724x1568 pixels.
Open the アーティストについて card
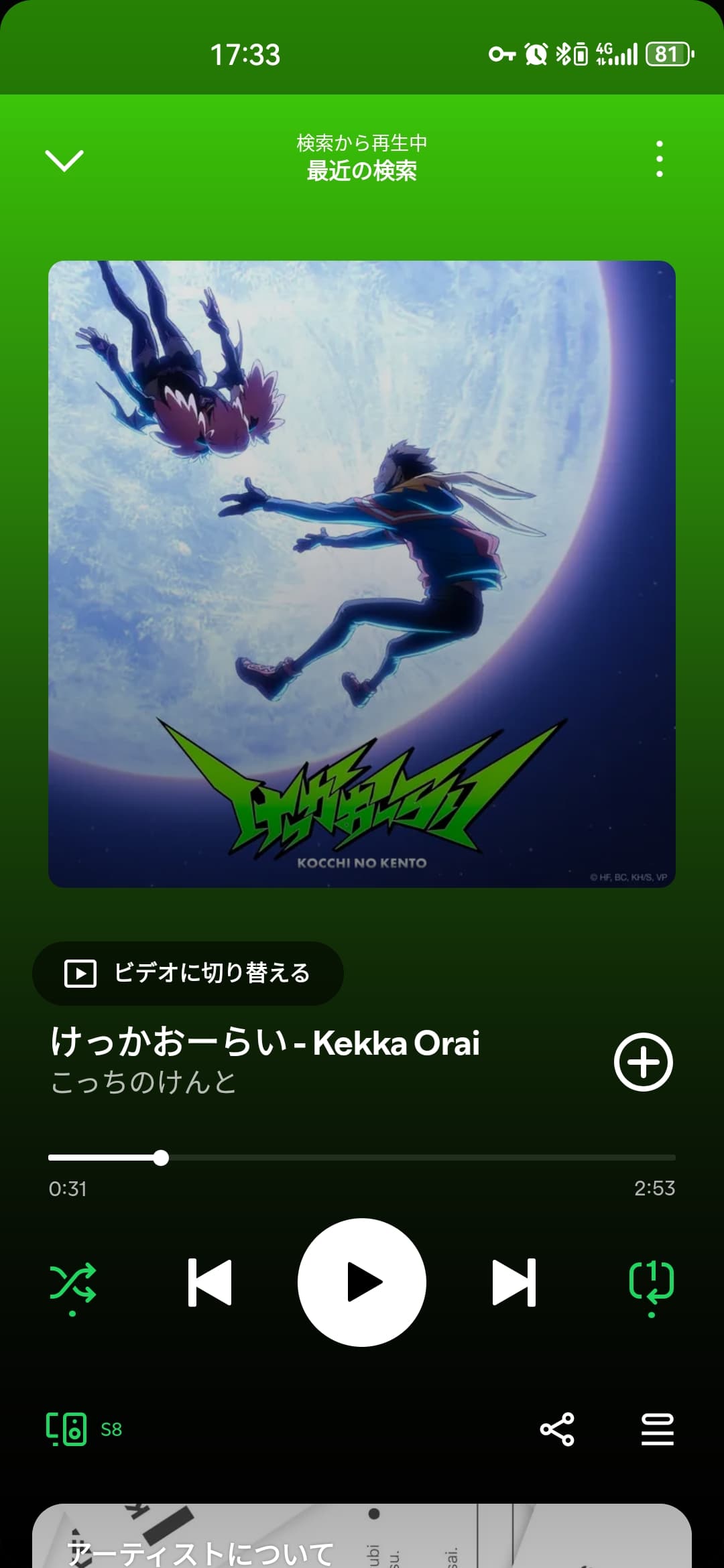pos(362,1536)
